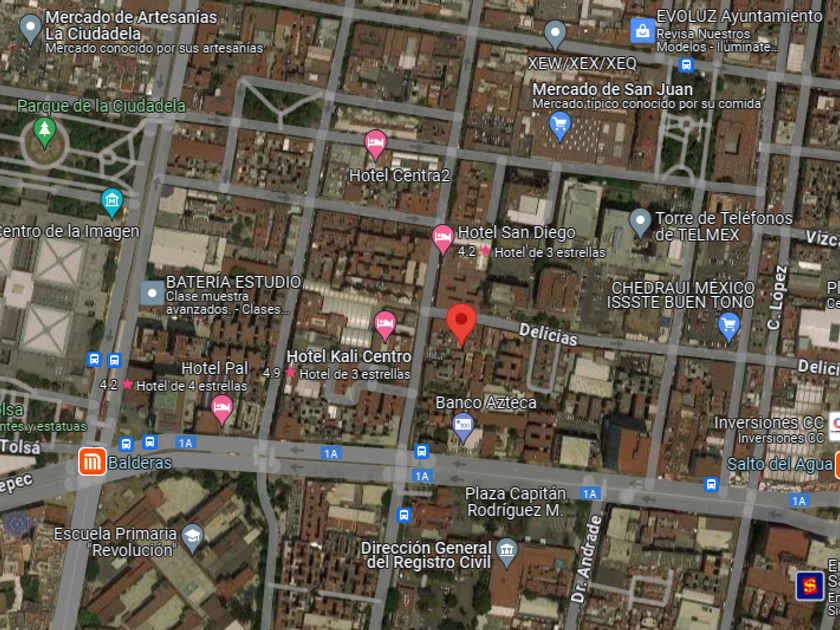Screen dimensions: 840x630
Task: Select the XEW/XEX/XEQ location pin
Action: point(555,35)
